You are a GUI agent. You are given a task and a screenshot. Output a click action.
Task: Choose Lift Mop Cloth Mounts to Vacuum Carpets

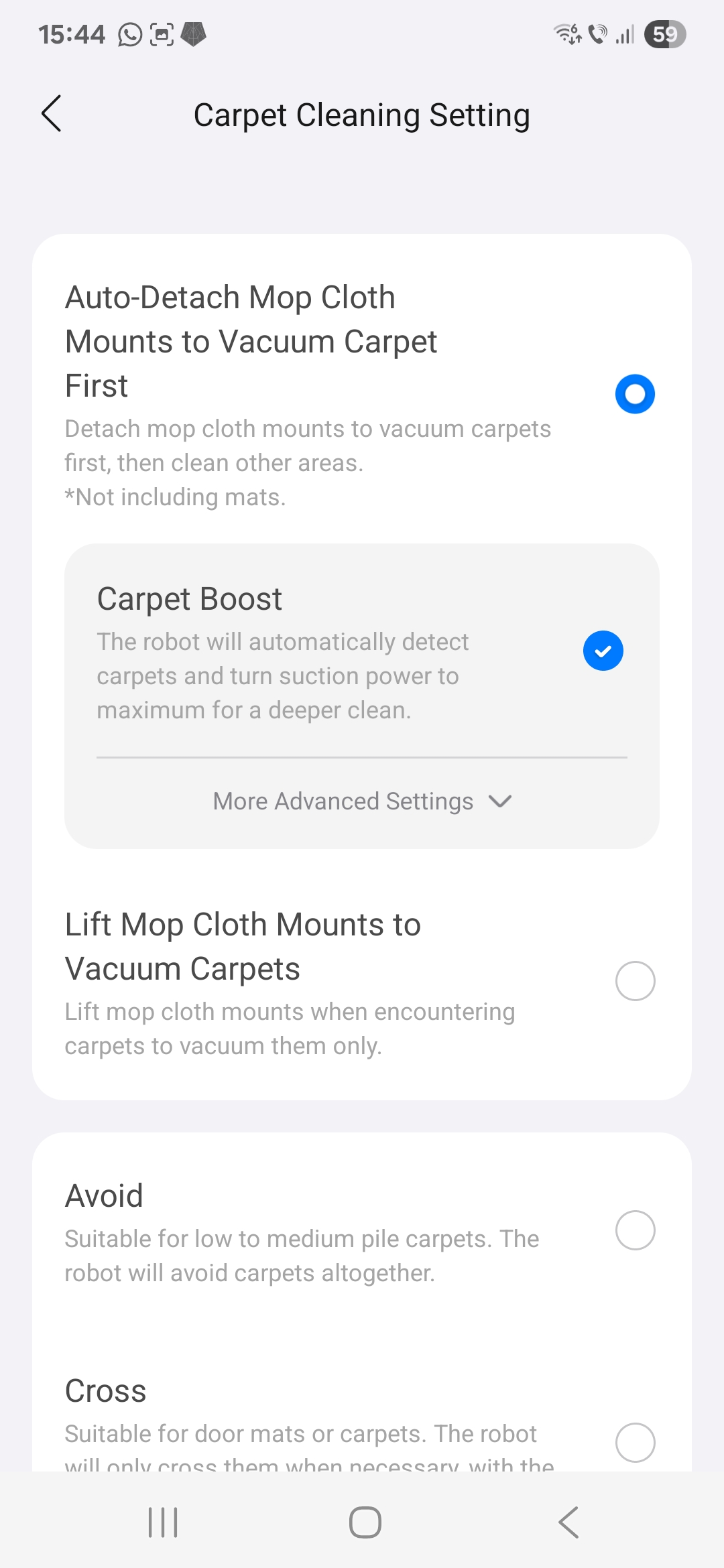click(x=635, y=981)
